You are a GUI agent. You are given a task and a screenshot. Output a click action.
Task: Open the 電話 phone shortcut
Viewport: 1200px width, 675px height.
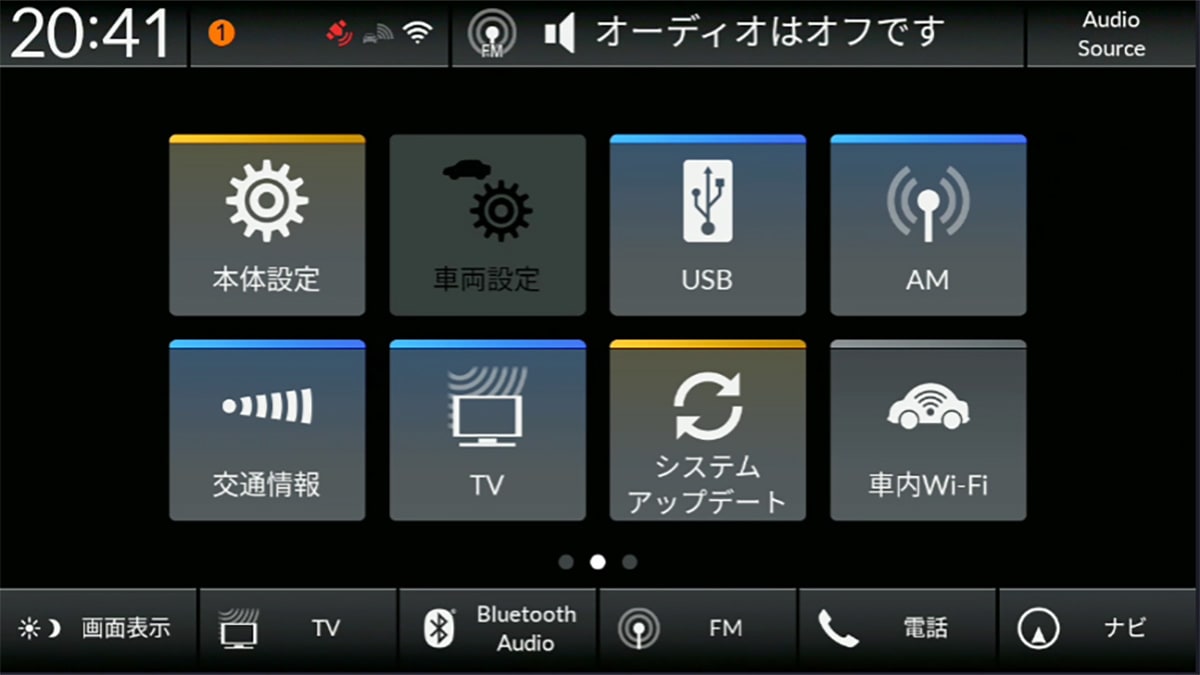click(x=897, y=629)
